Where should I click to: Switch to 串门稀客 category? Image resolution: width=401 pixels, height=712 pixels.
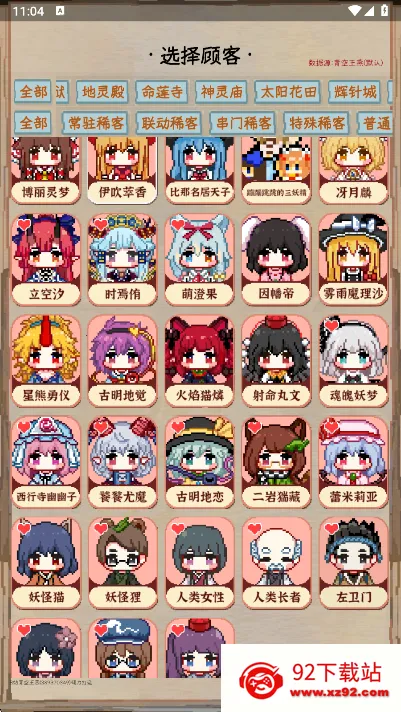point(243,123)
